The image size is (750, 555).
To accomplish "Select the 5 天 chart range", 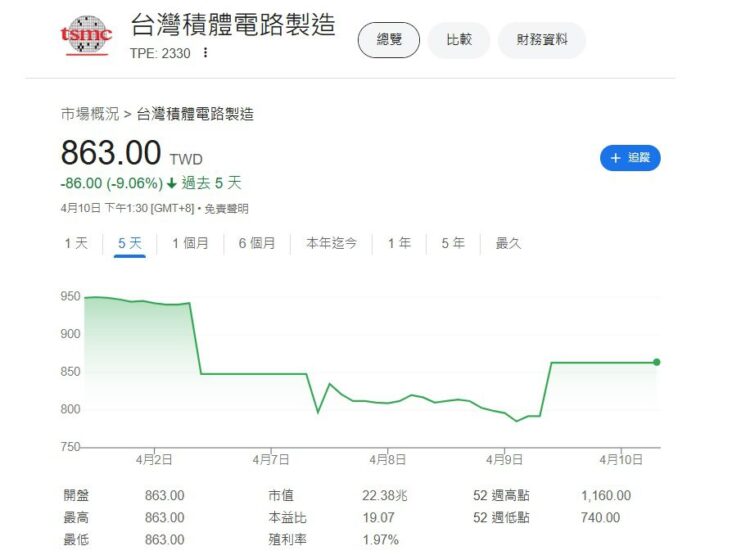I will pos(130,243).
